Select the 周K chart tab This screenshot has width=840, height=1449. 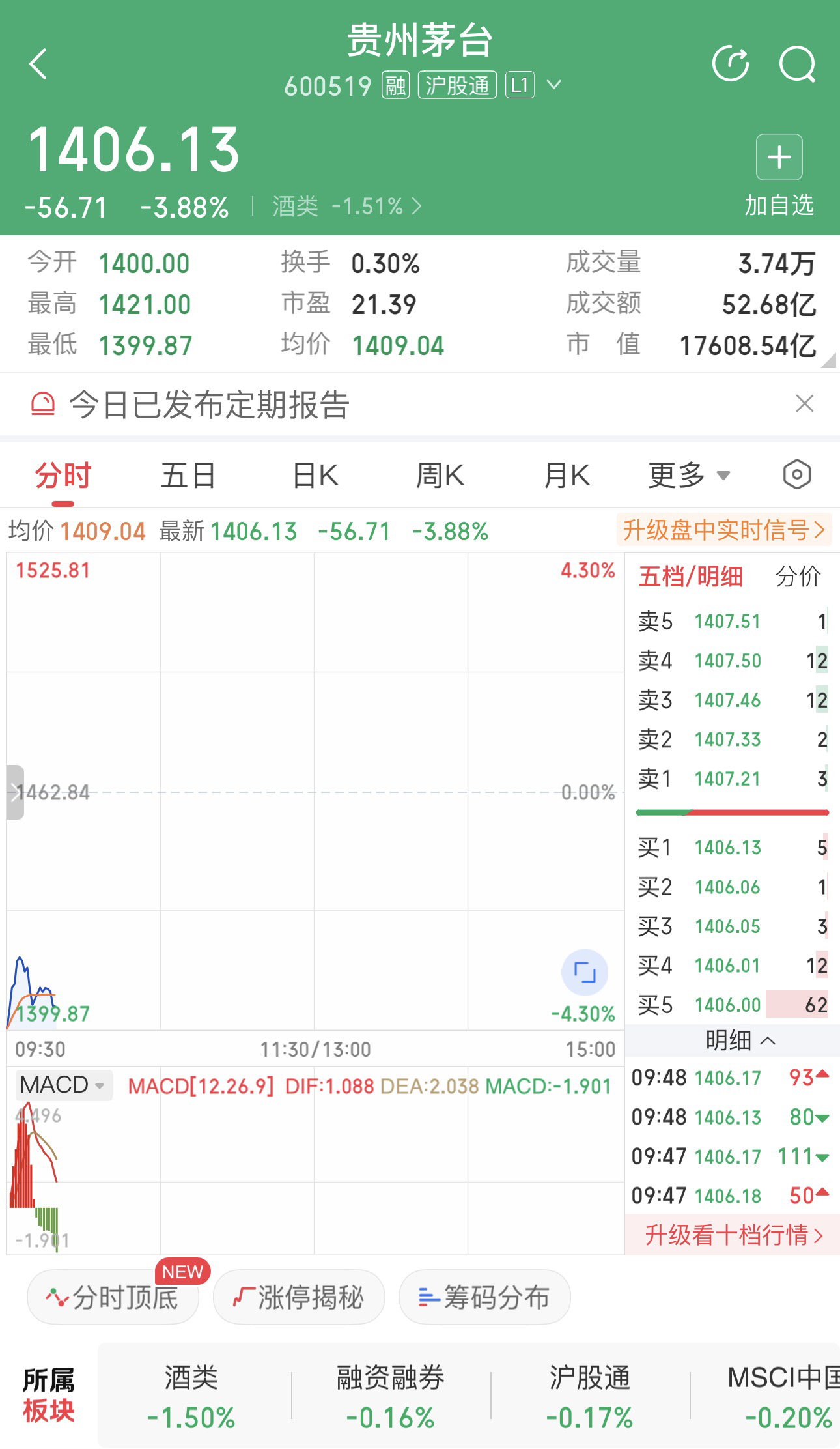coord(440,476)
